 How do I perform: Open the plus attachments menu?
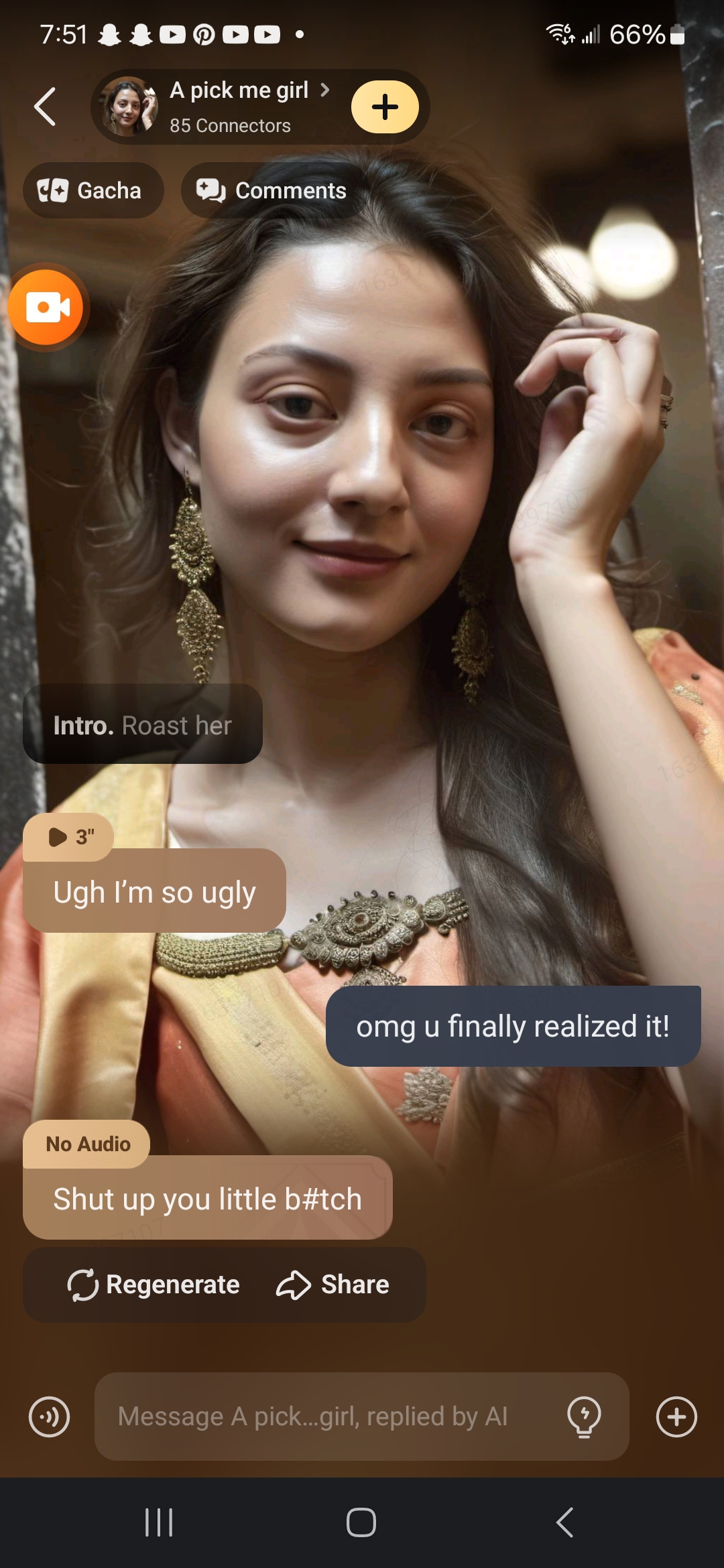[676, 1417]
